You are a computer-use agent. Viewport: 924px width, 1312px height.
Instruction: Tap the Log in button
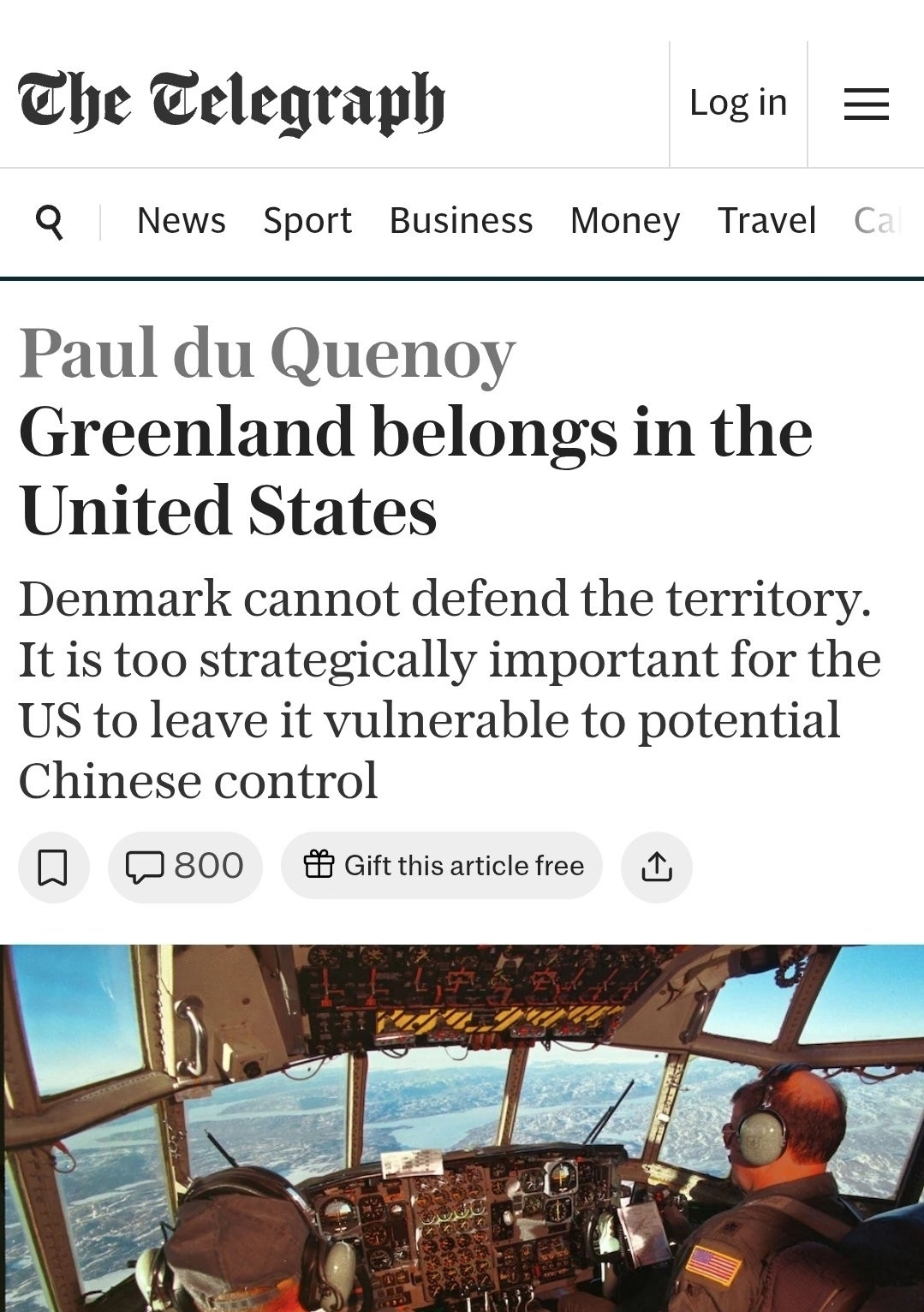[x=737, y=103]
